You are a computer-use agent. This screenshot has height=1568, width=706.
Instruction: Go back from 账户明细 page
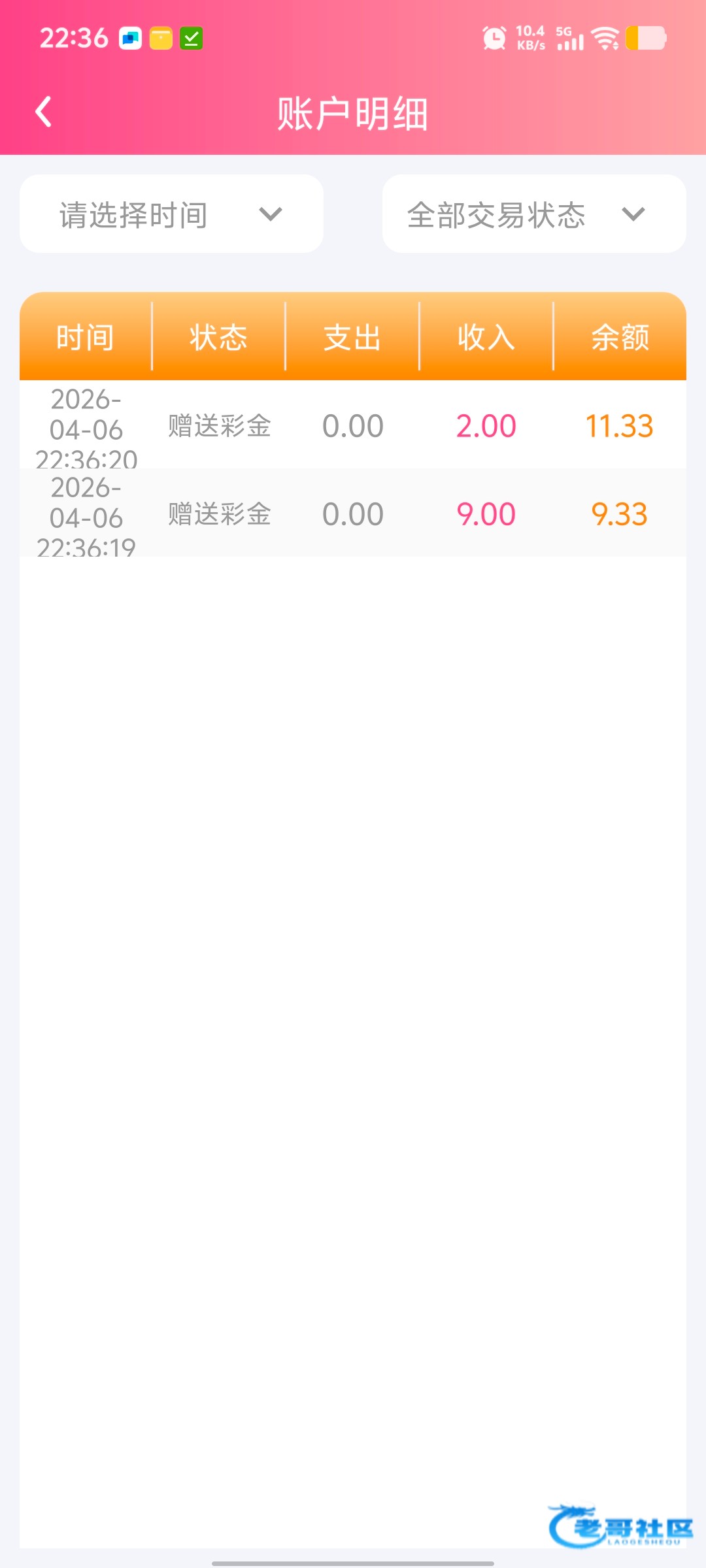click(x=44, y=112)
